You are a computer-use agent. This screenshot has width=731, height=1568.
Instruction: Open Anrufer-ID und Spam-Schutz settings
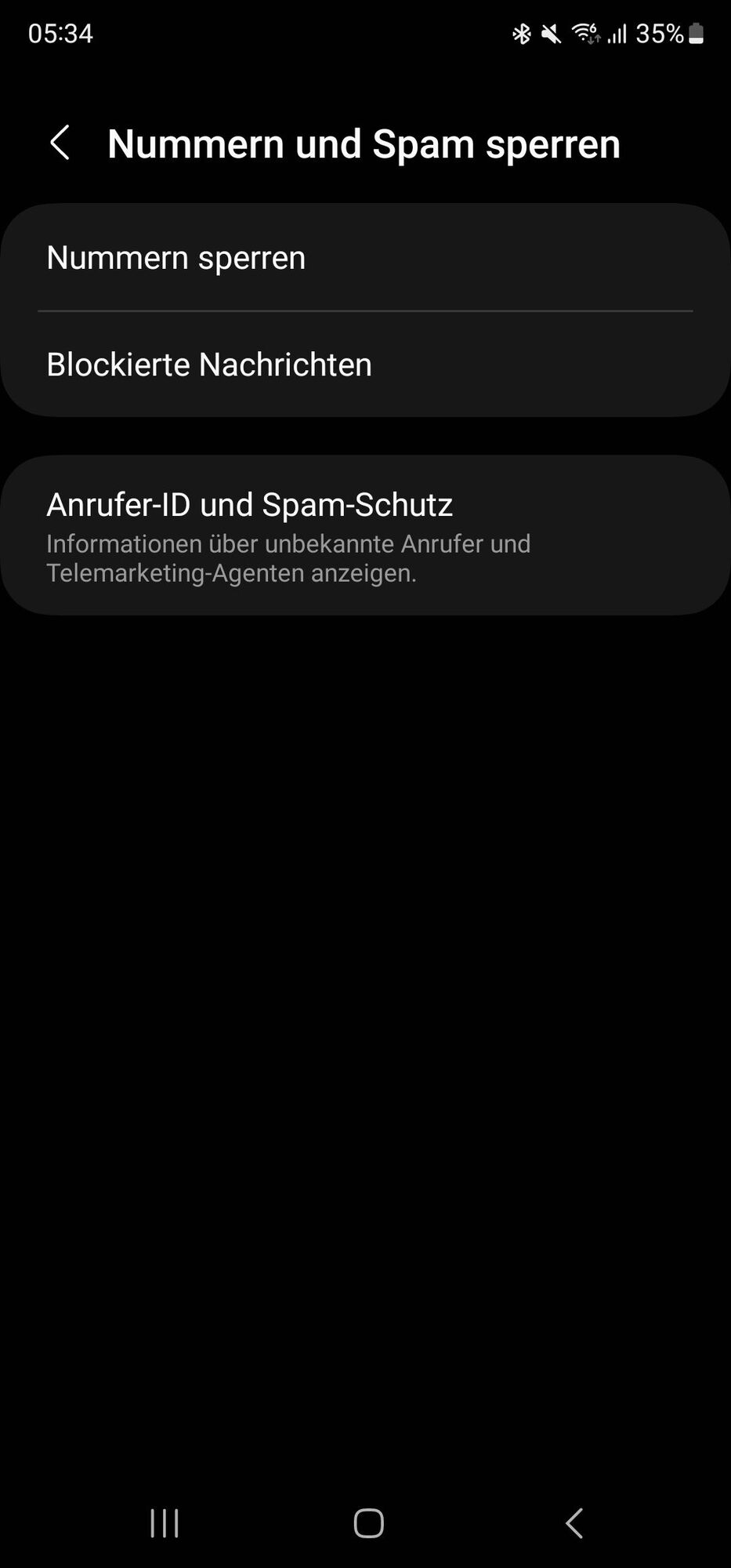point(365,536)
